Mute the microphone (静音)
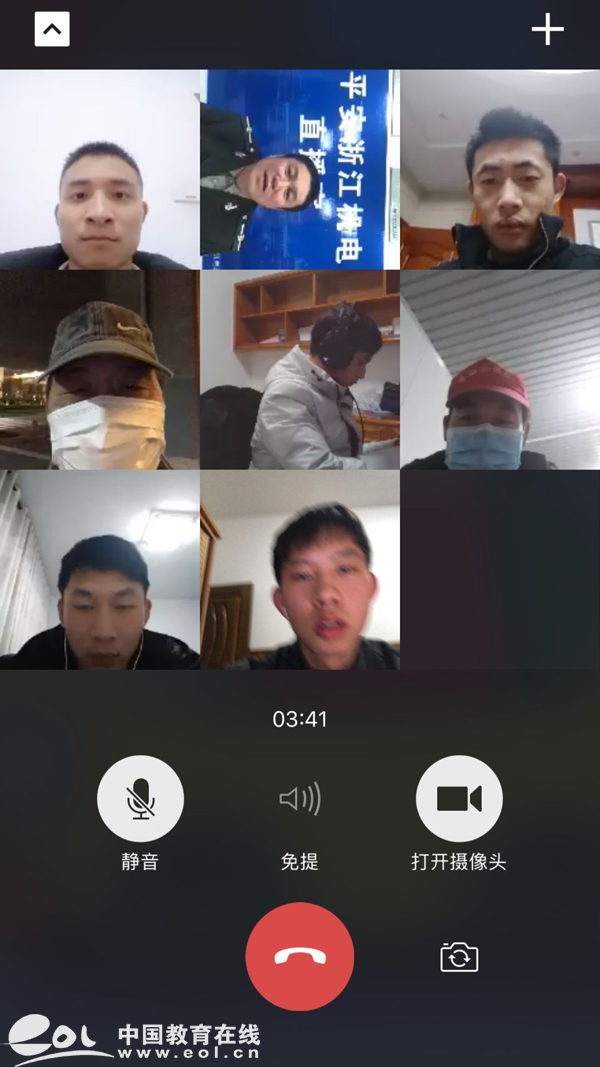Screen dimensions: 600x1067 (x=140, y=798)
